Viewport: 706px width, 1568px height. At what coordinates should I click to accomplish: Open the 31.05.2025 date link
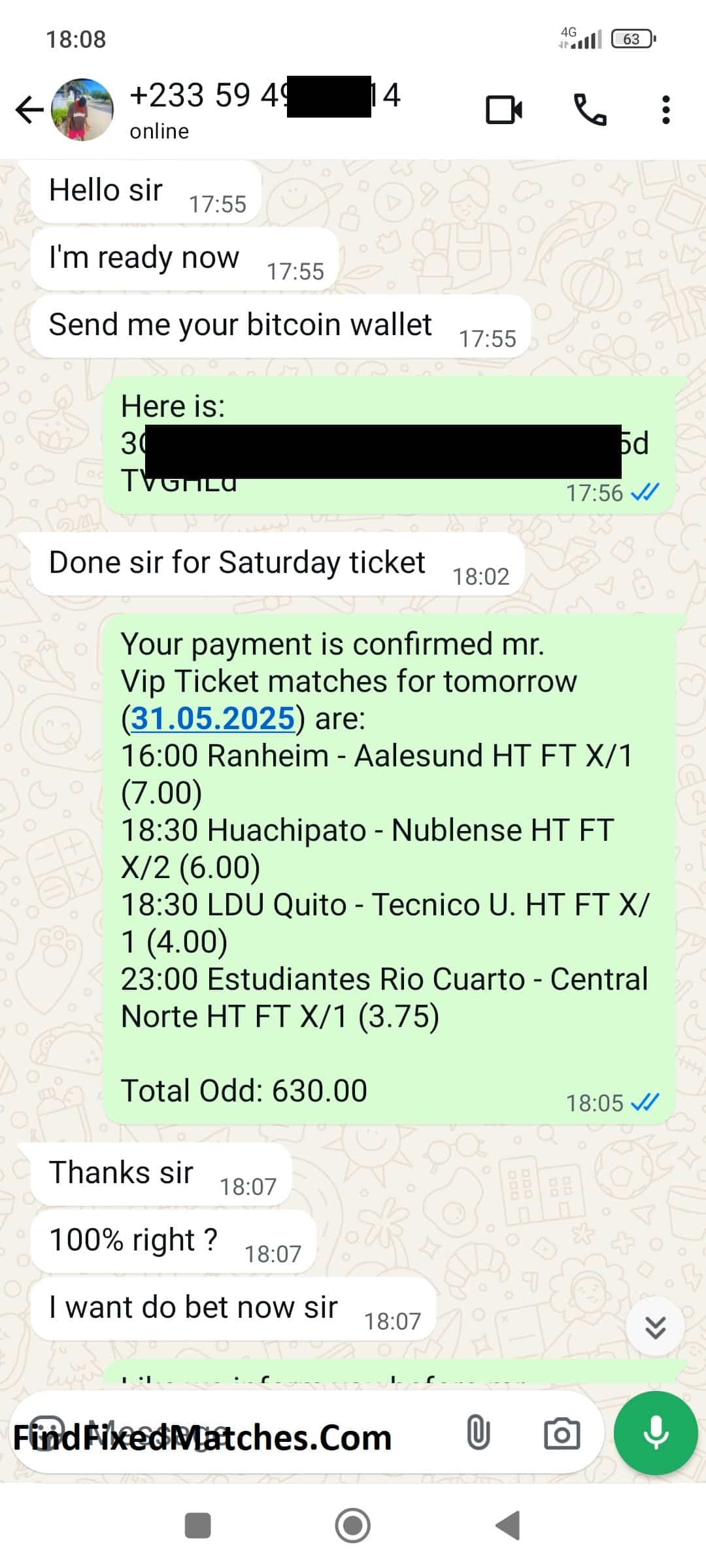pos(213,718)
